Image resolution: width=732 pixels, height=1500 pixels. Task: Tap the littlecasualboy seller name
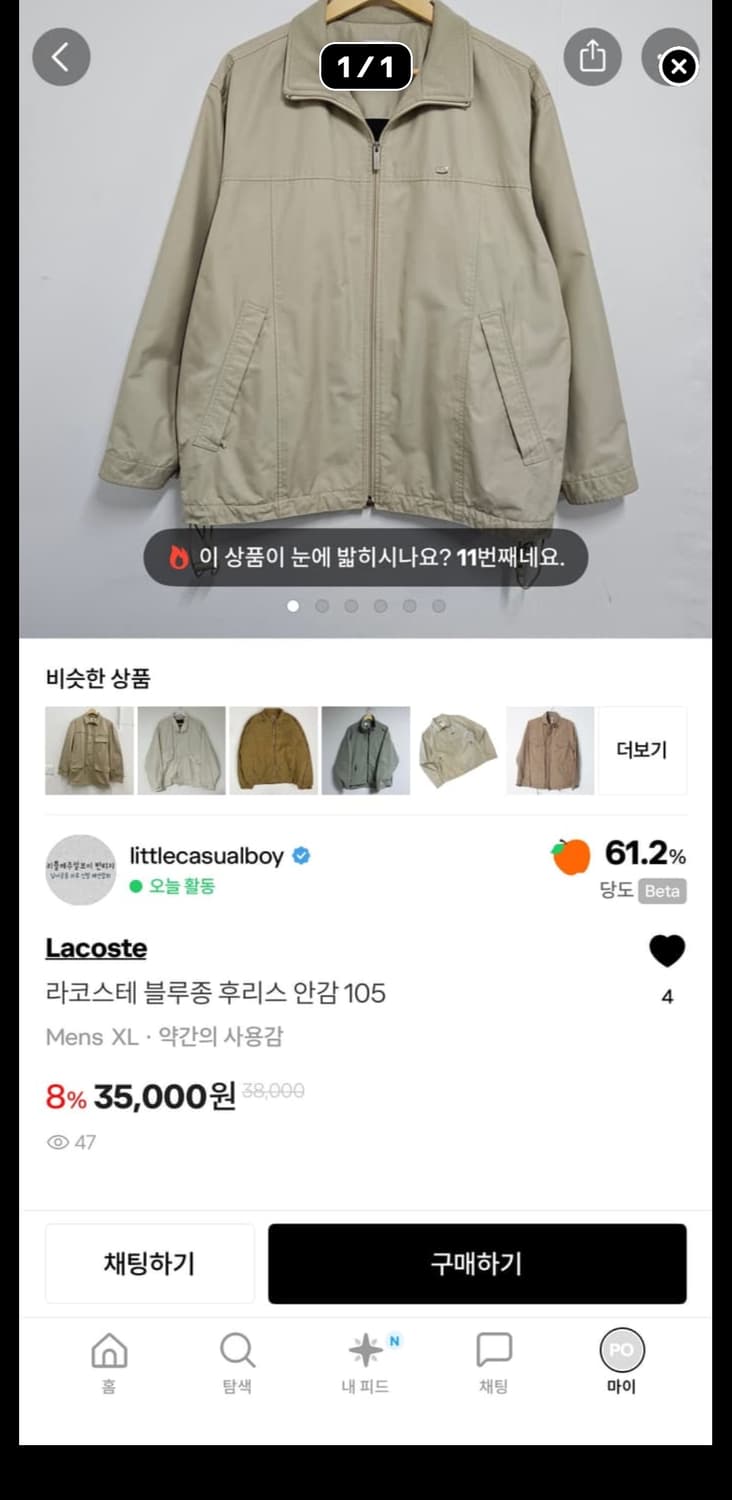207,856
